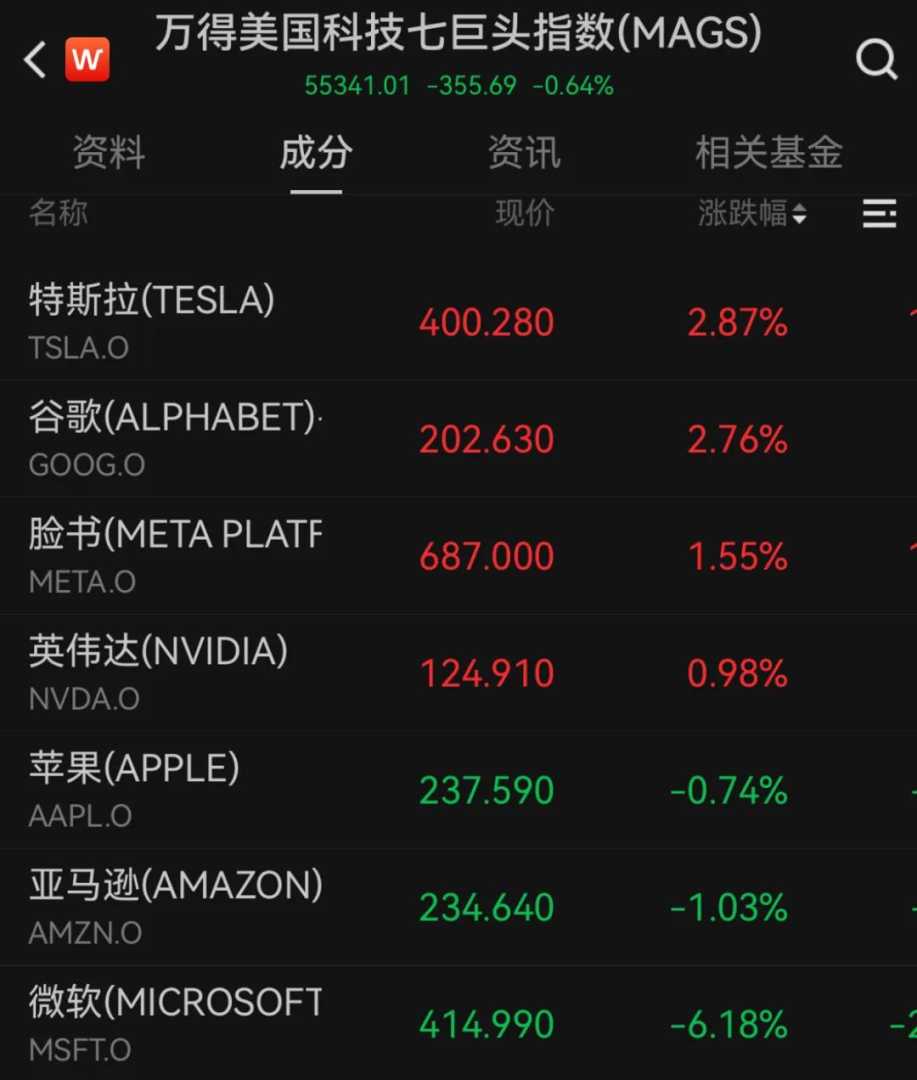Sort list by 涨跌幅 column
The height and width of the screenshot is (1080, 917).
coord(752,213)
